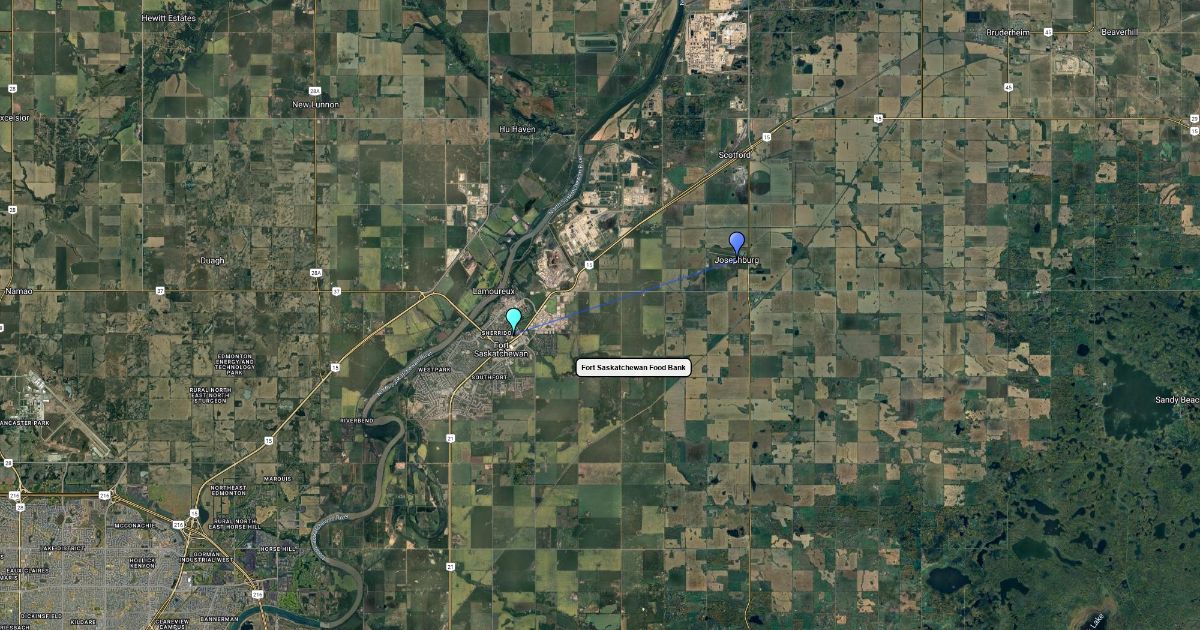The height and width of the screenshot is (630, 1200).
Task: Tap the blue marker at Josephburg
Action: [x=737, y=242]
